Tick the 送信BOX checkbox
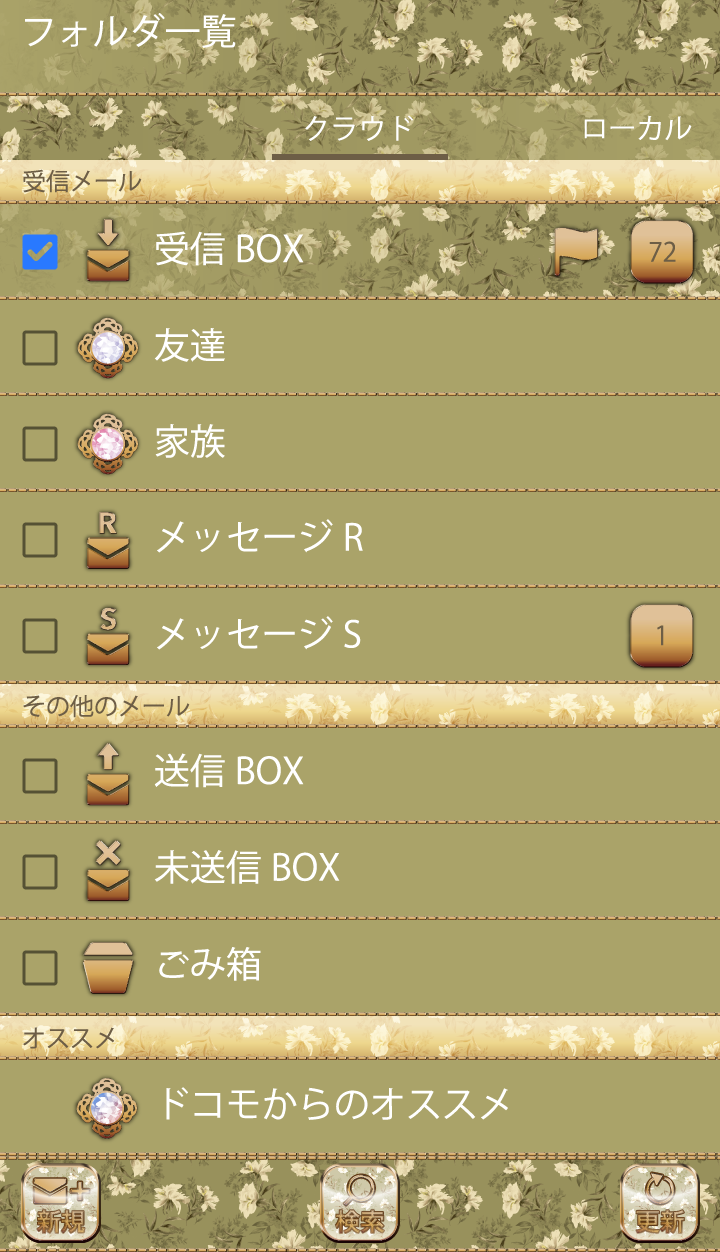720x1252 pixels. click(40, 773)
